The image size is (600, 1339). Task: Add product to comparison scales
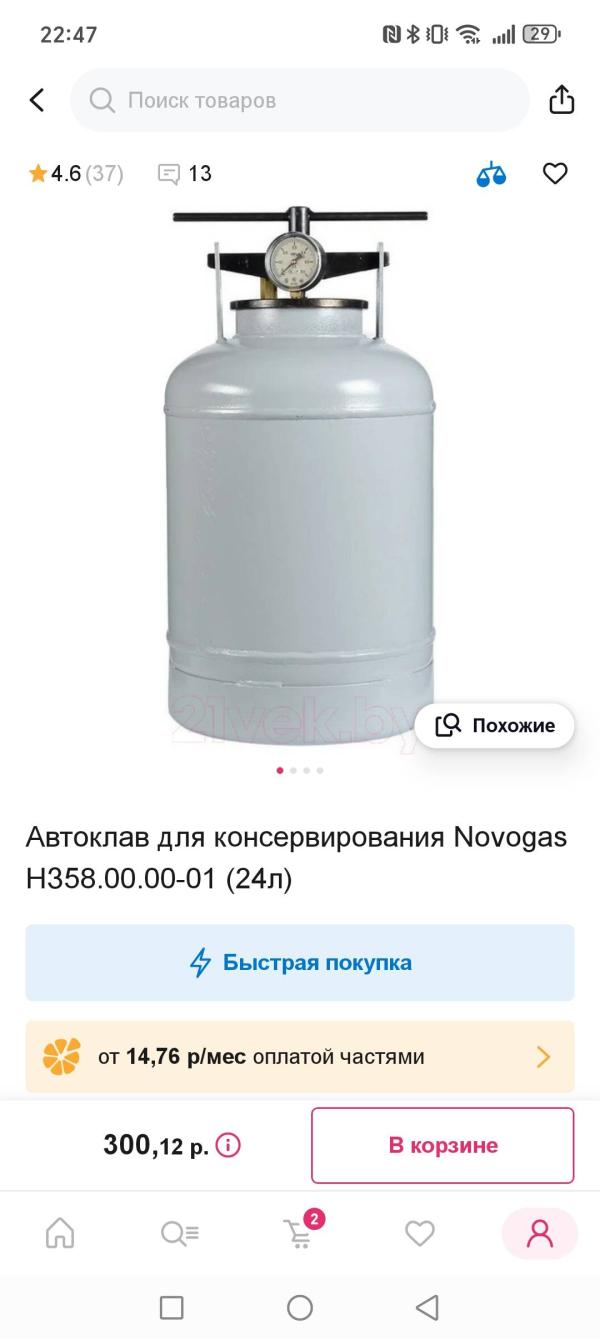(491, 174)
